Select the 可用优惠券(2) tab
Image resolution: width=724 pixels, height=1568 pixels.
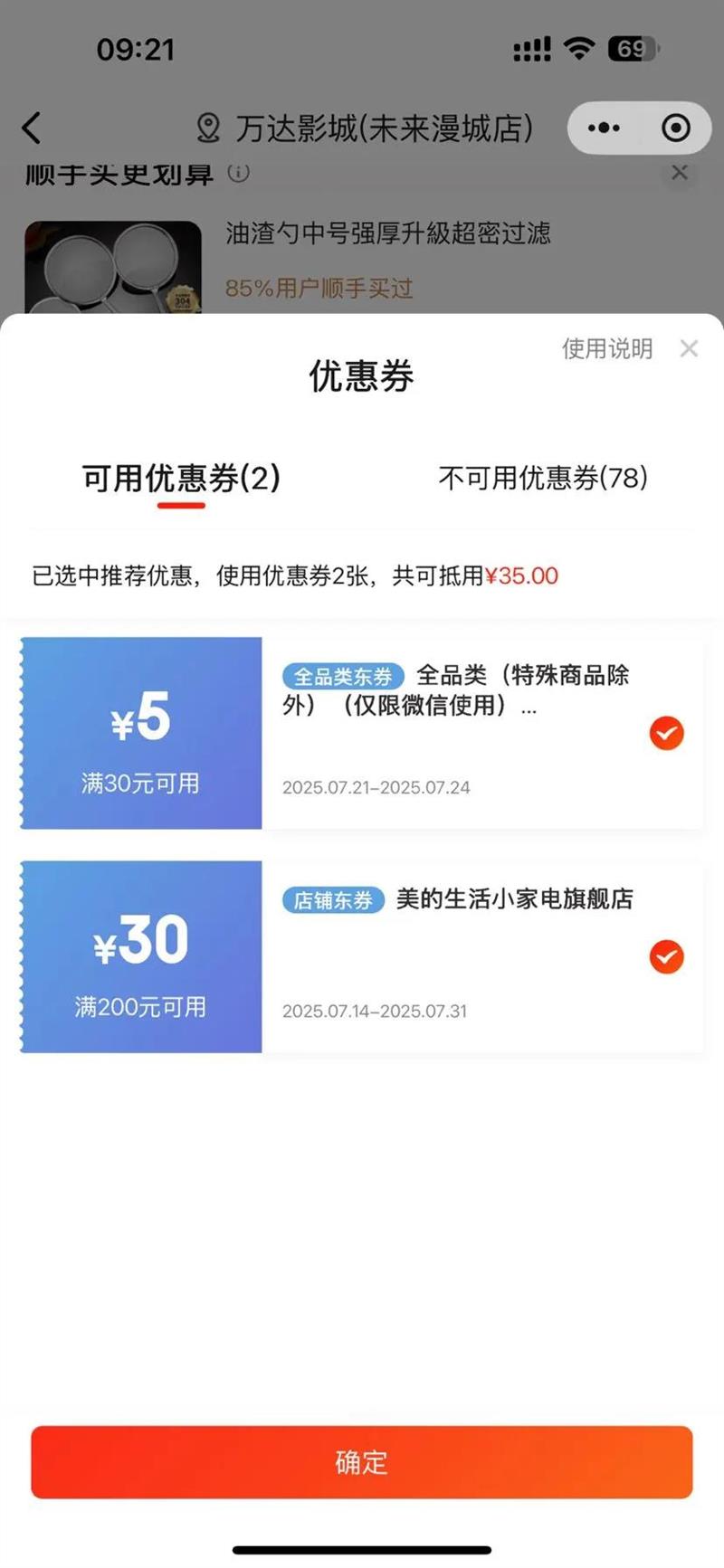tap(181, 478)
